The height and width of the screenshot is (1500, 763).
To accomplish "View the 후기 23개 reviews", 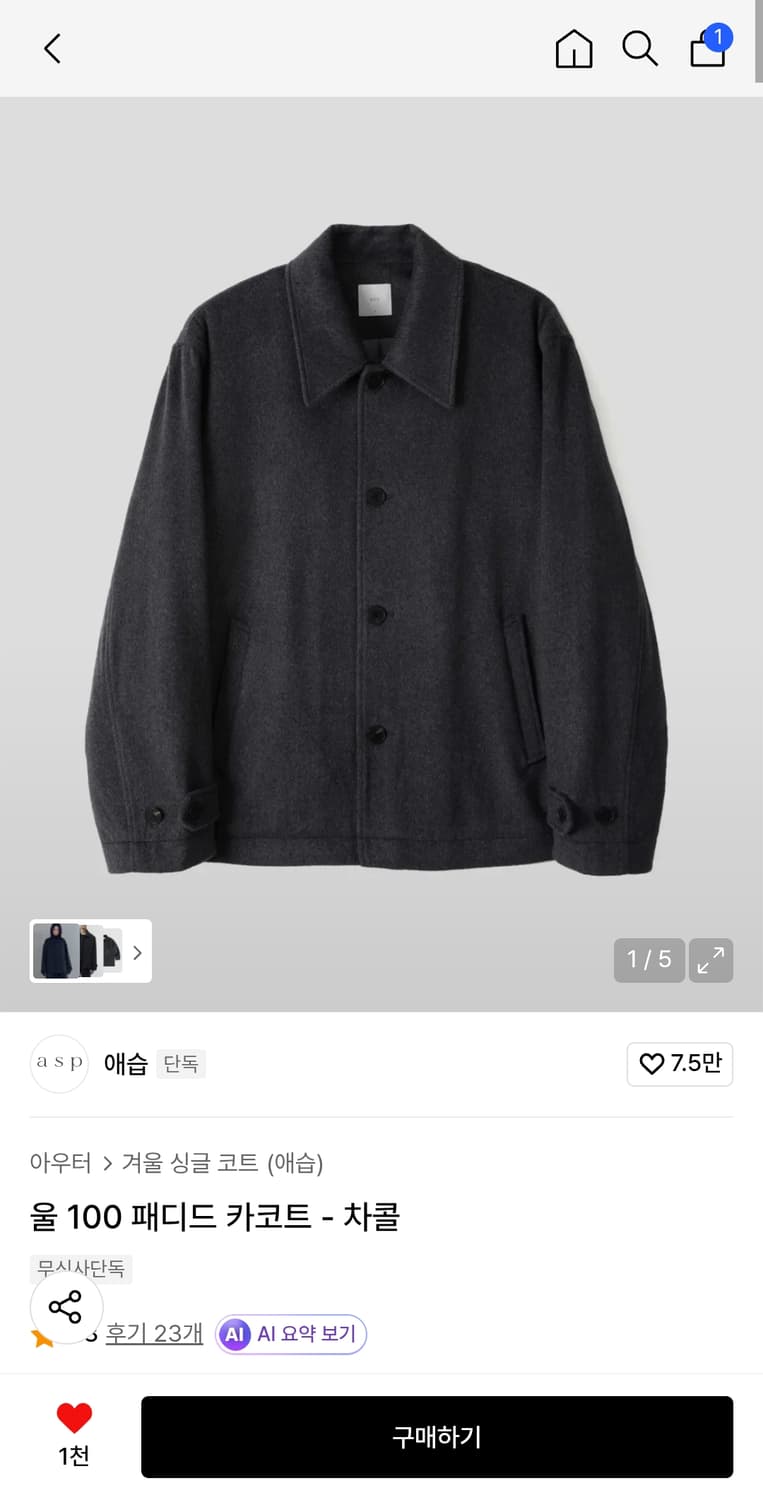I will tap(154, 1334).
